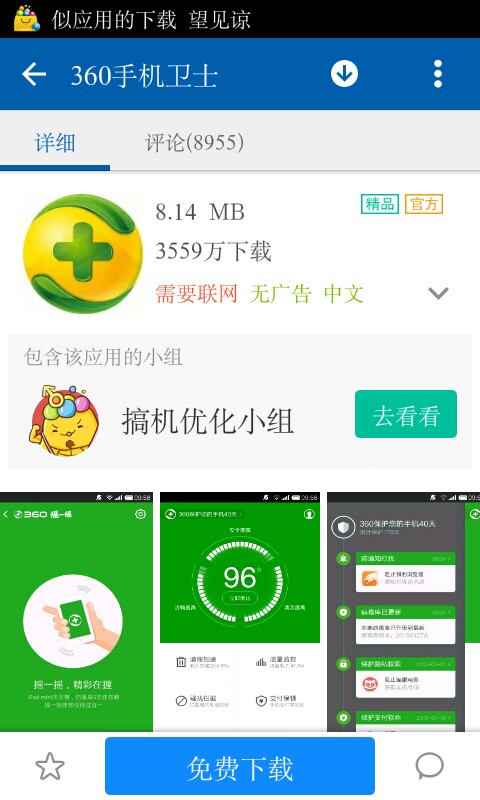Open the three-dot overflow menu
This screenshot has width=480, height=800.
click(438, 74)
